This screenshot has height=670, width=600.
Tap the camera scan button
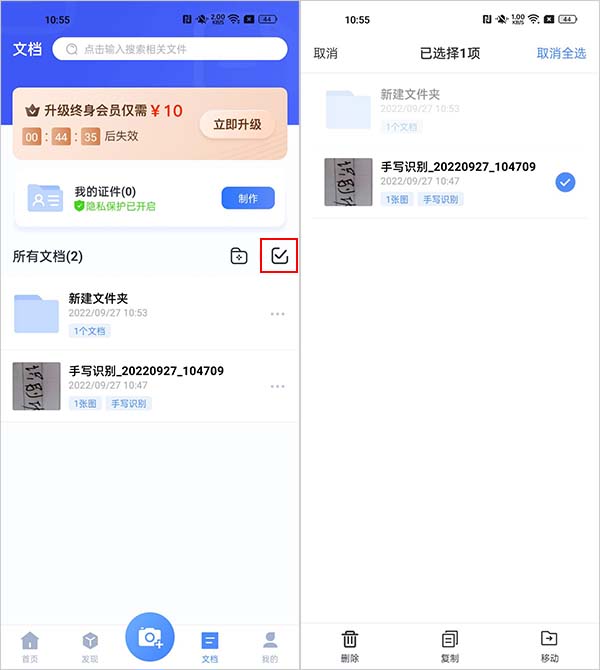coord(150,636)
